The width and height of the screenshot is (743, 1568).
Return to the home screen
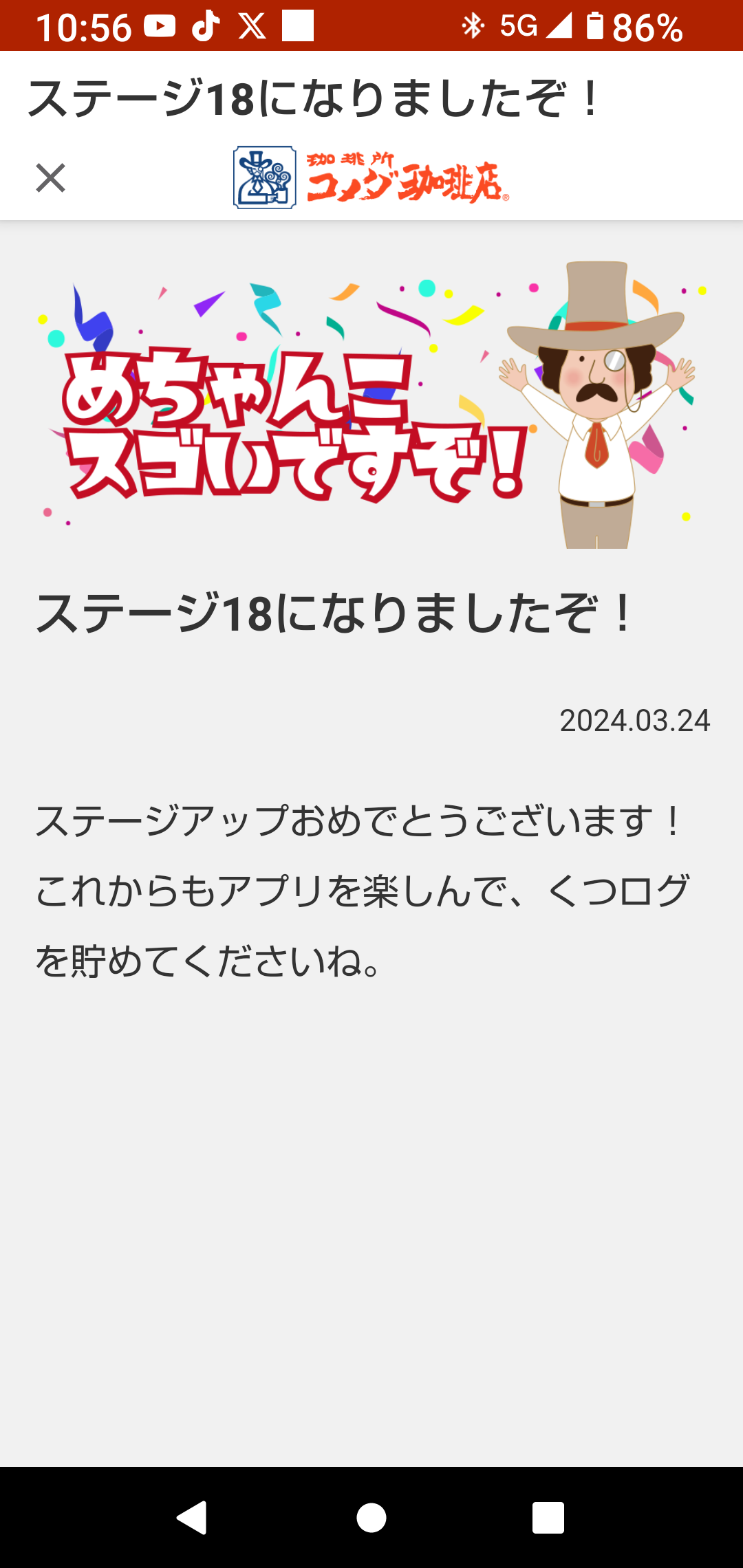371,1517
